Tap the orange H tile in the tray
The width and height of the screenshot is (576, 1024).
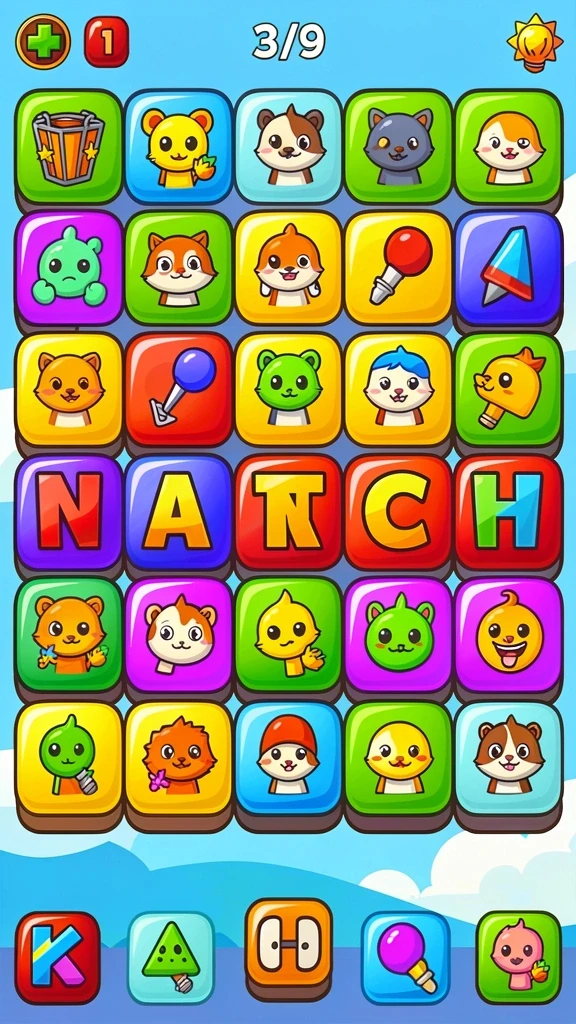pyautogui.click(x=289, y=943)
